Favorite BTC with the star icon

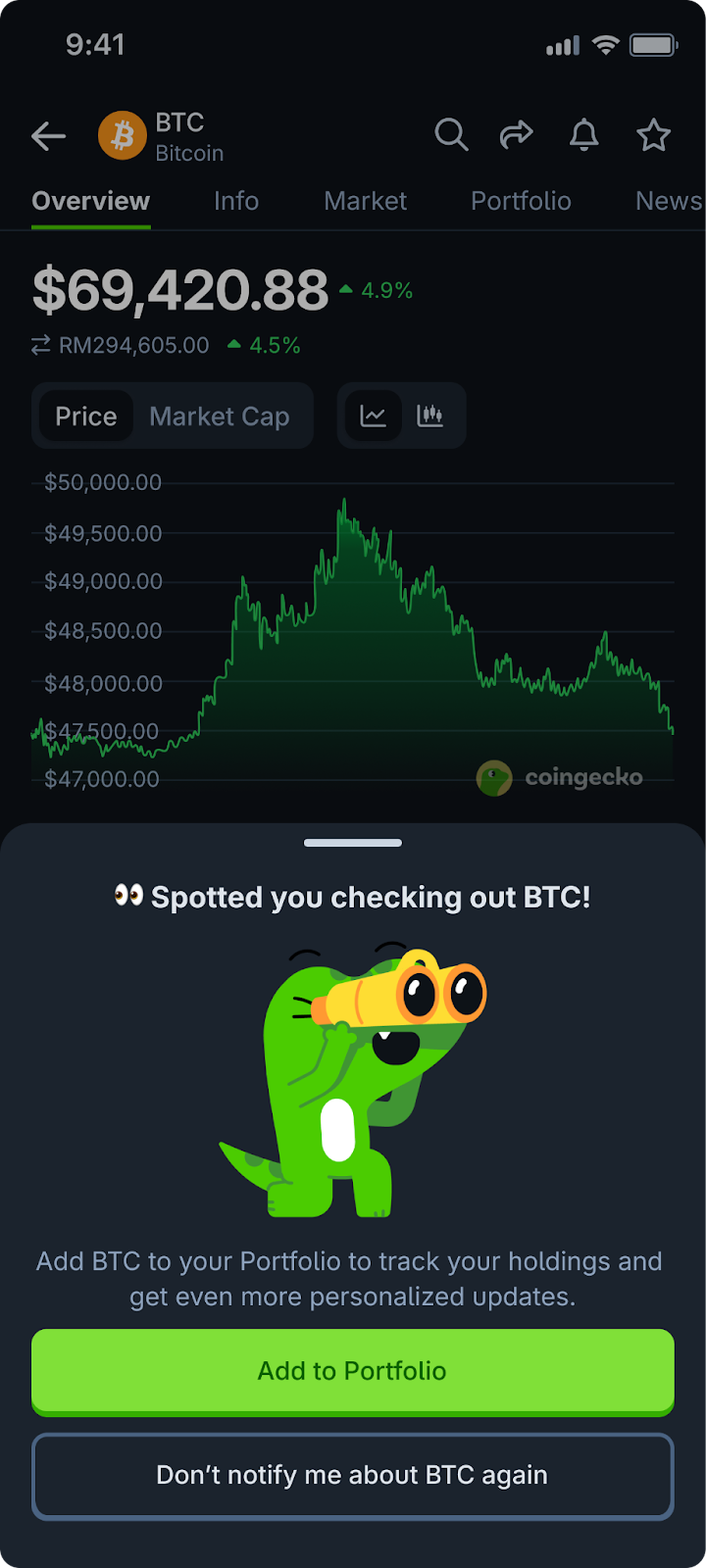(x=653, y=135)
